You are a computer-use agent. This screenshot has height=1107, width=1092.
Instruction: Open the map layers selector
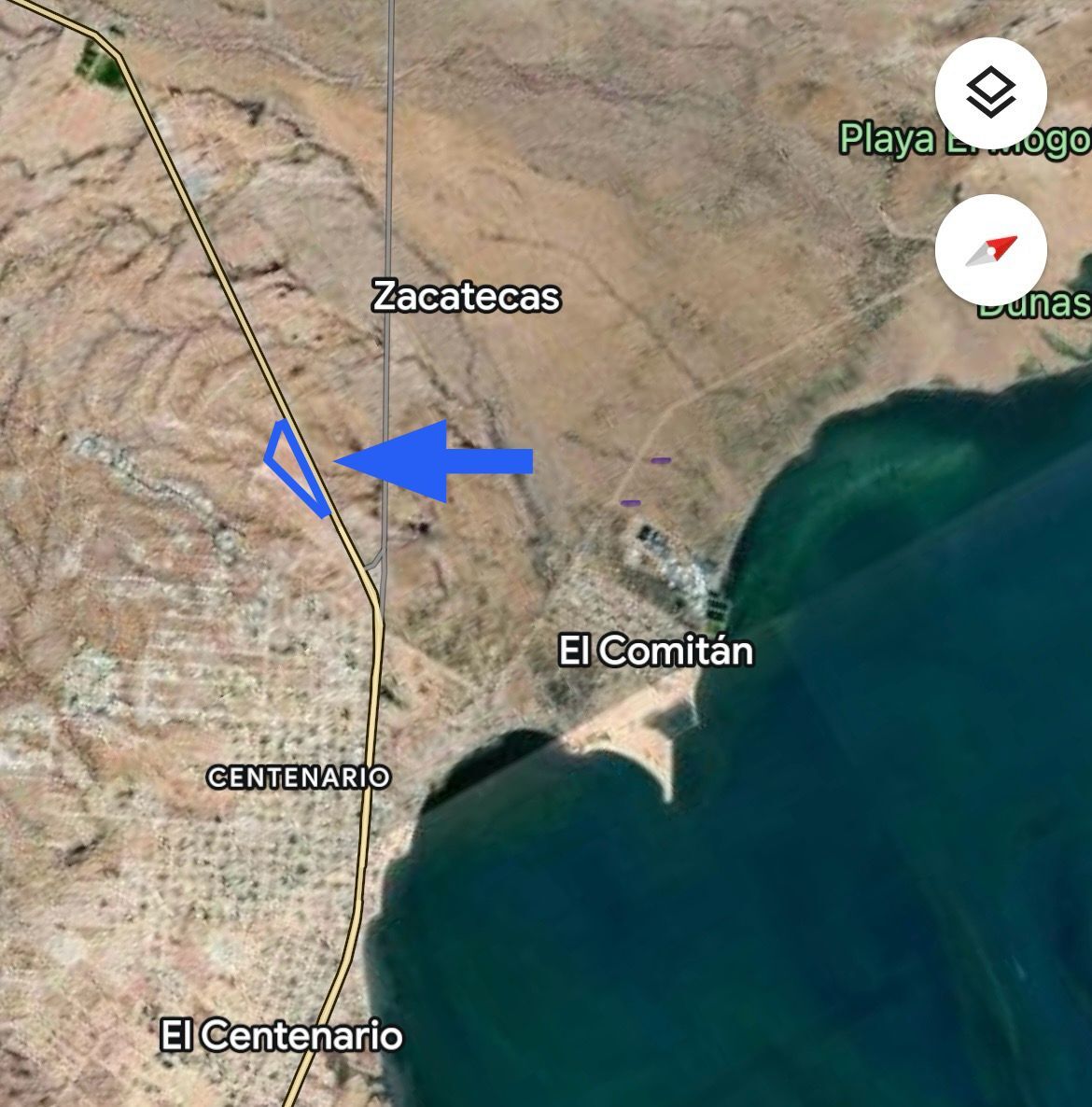[990, 93]
